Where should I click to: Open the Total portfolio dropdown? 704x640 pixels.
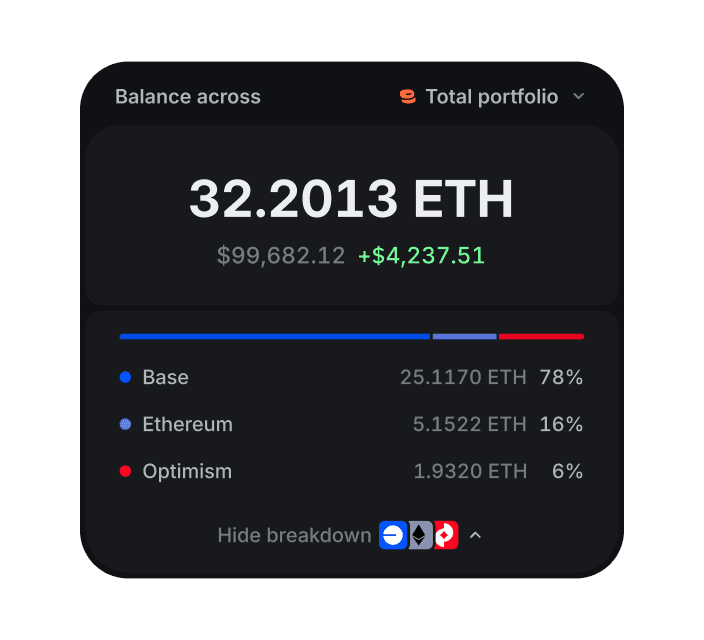(x=492, y=97)
